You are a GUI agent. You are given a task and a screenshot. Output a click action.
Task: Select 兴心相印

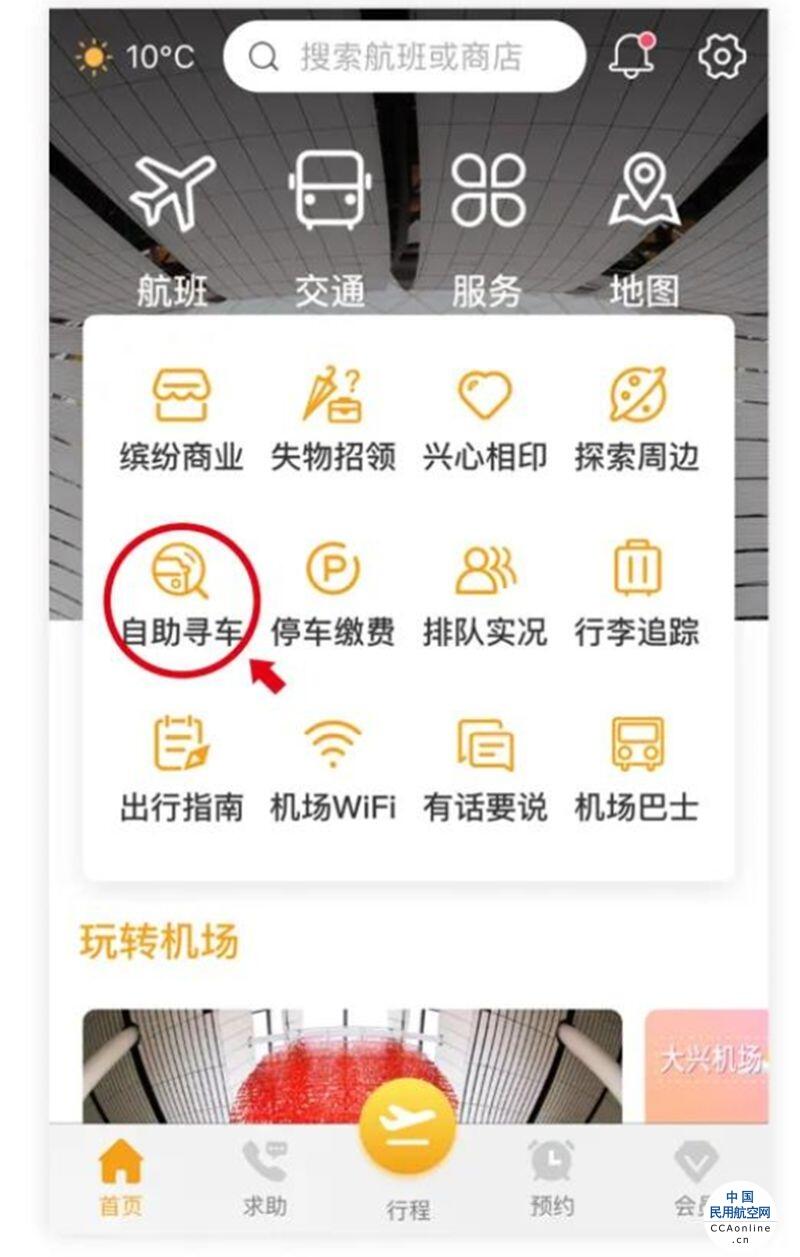(485, 419)
